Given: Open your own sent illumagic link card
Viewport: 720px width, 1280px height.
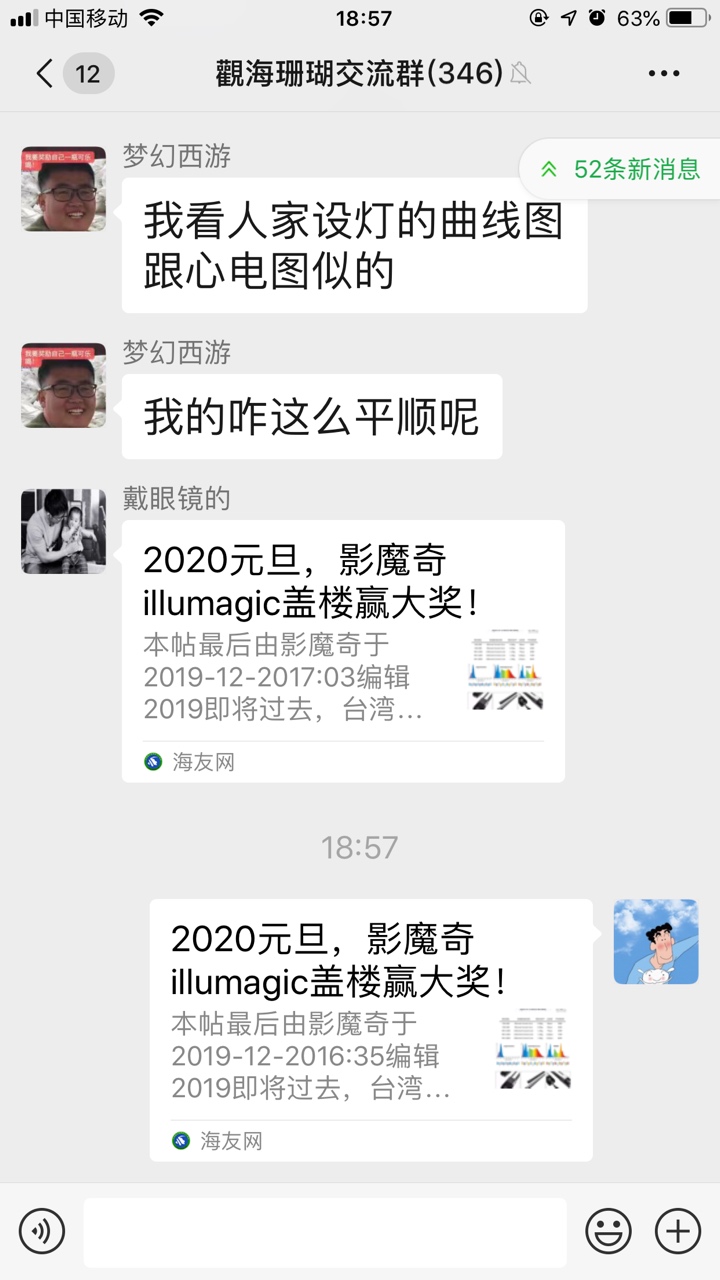Looking at the screenshot, I should pos(370,1028).
